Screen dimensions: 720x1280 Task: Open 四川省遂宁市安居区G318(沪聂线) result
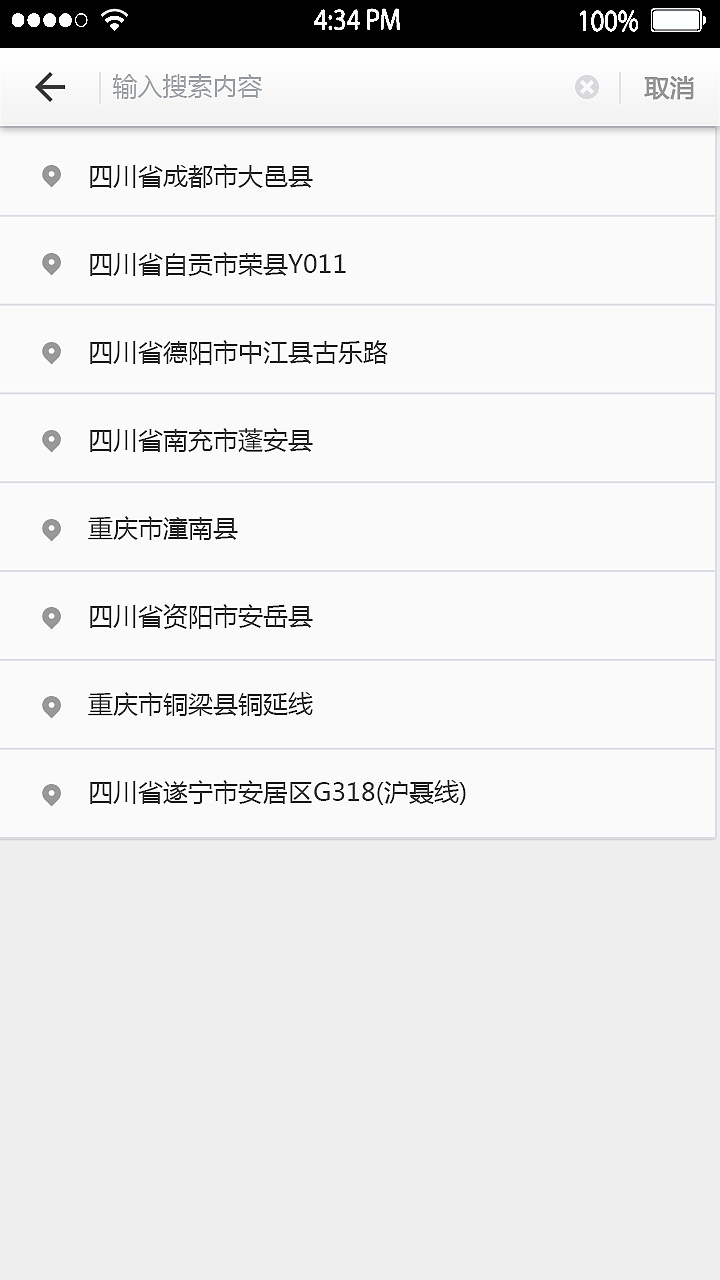(277, 793)
